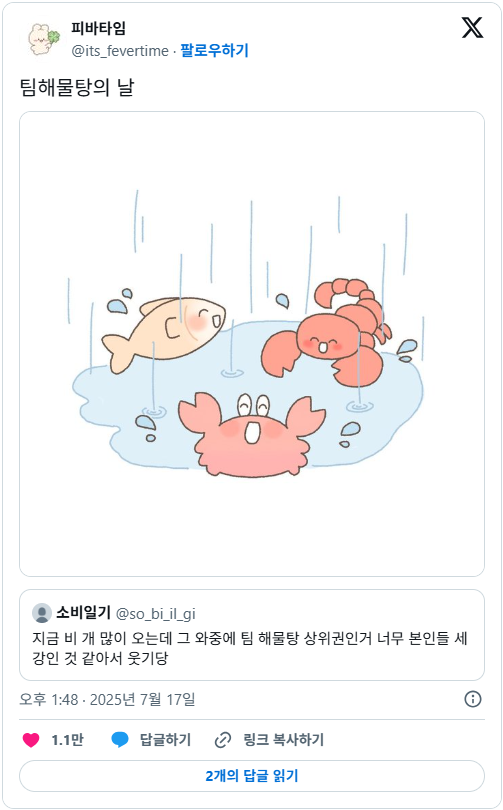
Task: Open the info icon beside the date
Action: 473,699
